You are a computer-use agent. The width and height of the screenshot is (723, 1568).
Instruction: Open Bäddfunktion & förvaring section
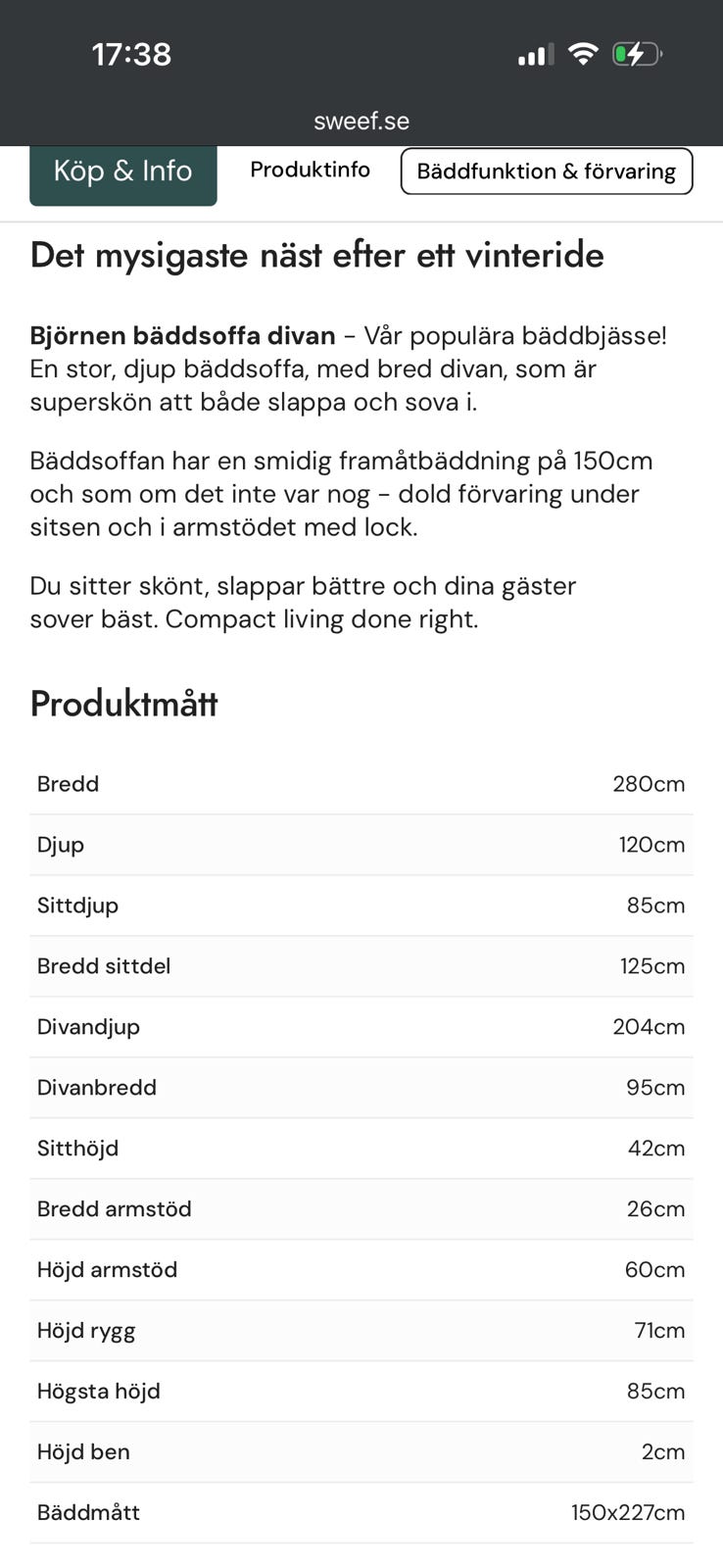pos(547,171)
